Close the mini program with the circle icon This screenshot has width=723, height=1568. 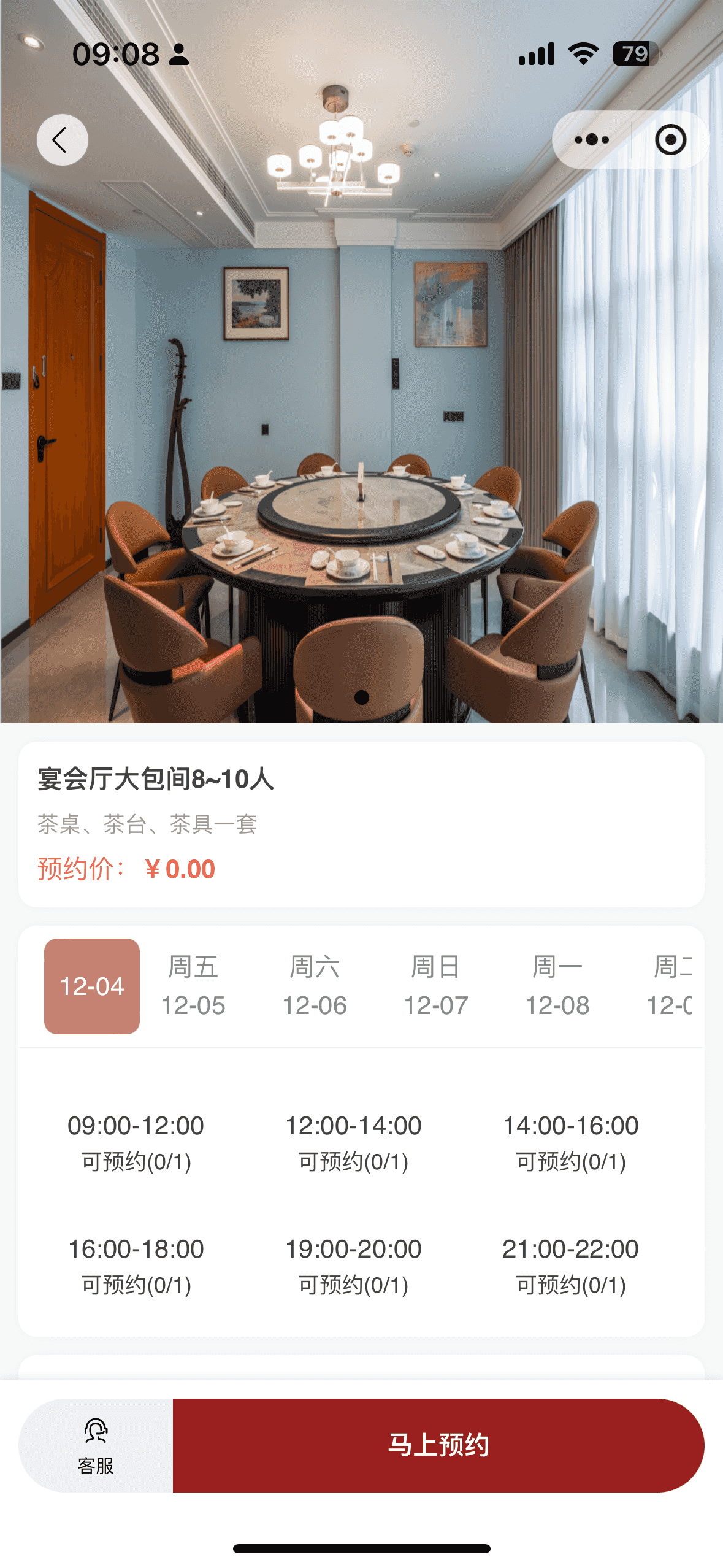pyautogui.click(x=670, y=140)
